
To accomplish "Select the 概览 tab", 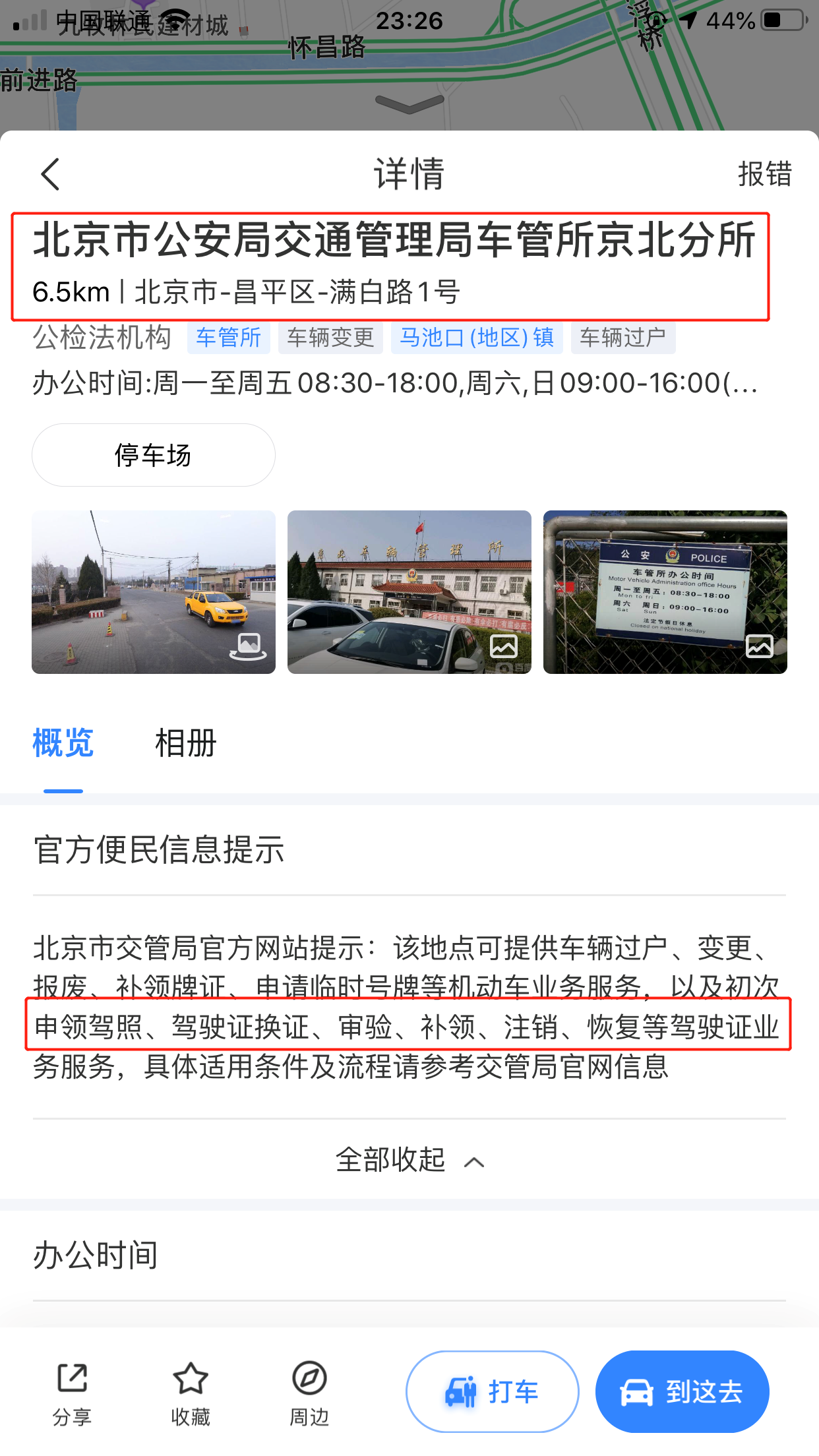I will (63, 743).
